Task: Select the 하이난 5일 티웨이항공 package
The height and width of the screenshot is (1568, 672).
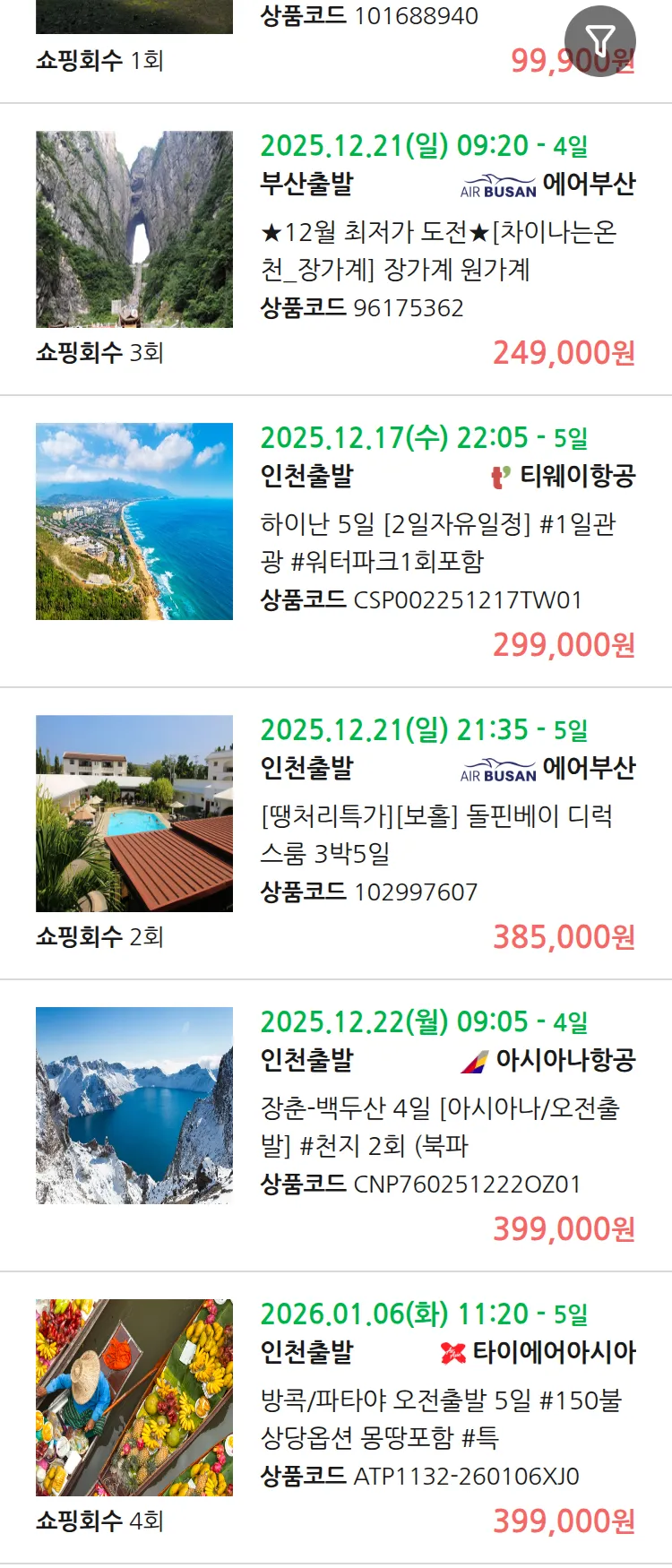Action: (x=438, y=542)
